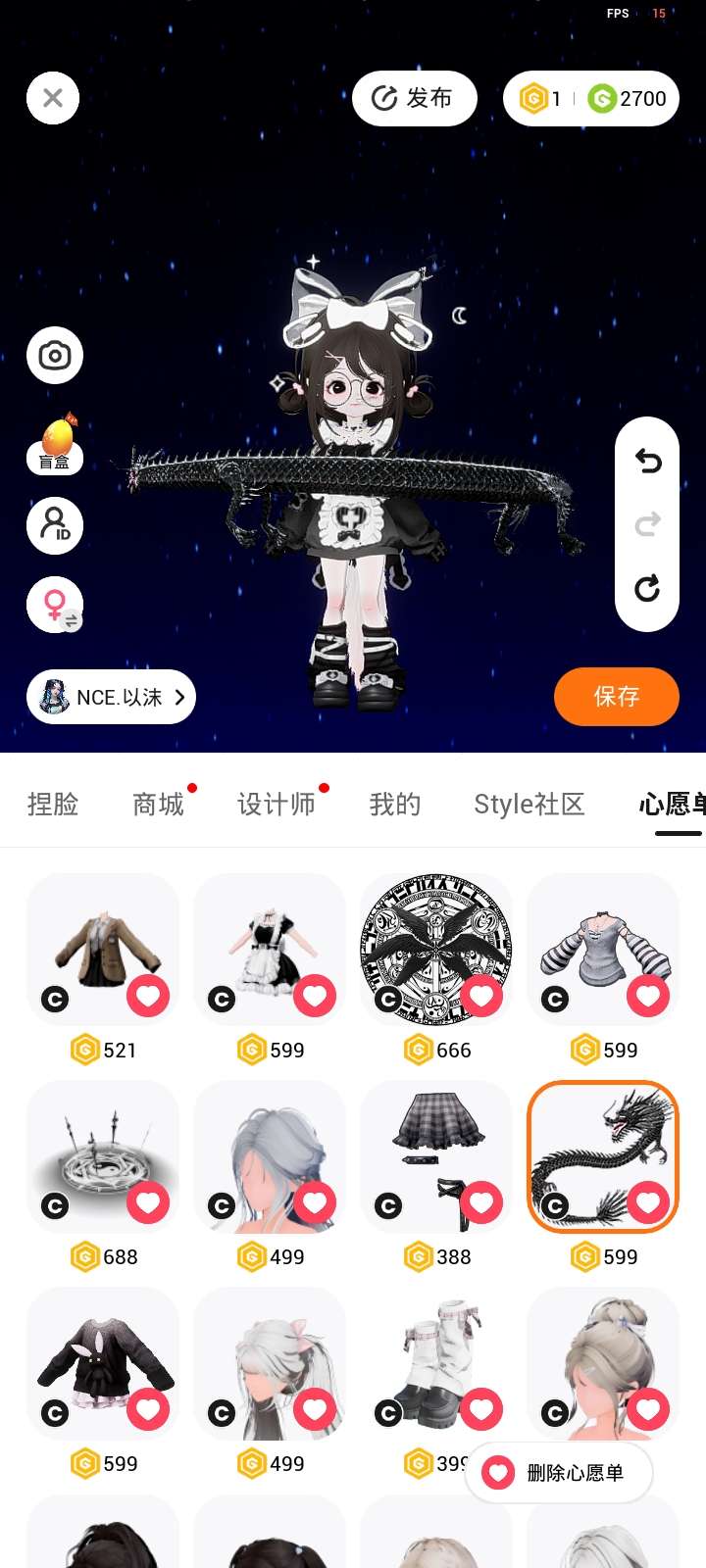706x1568 pixels.
Task: Tap the 发布 publish button
Action: pos(414,98)
